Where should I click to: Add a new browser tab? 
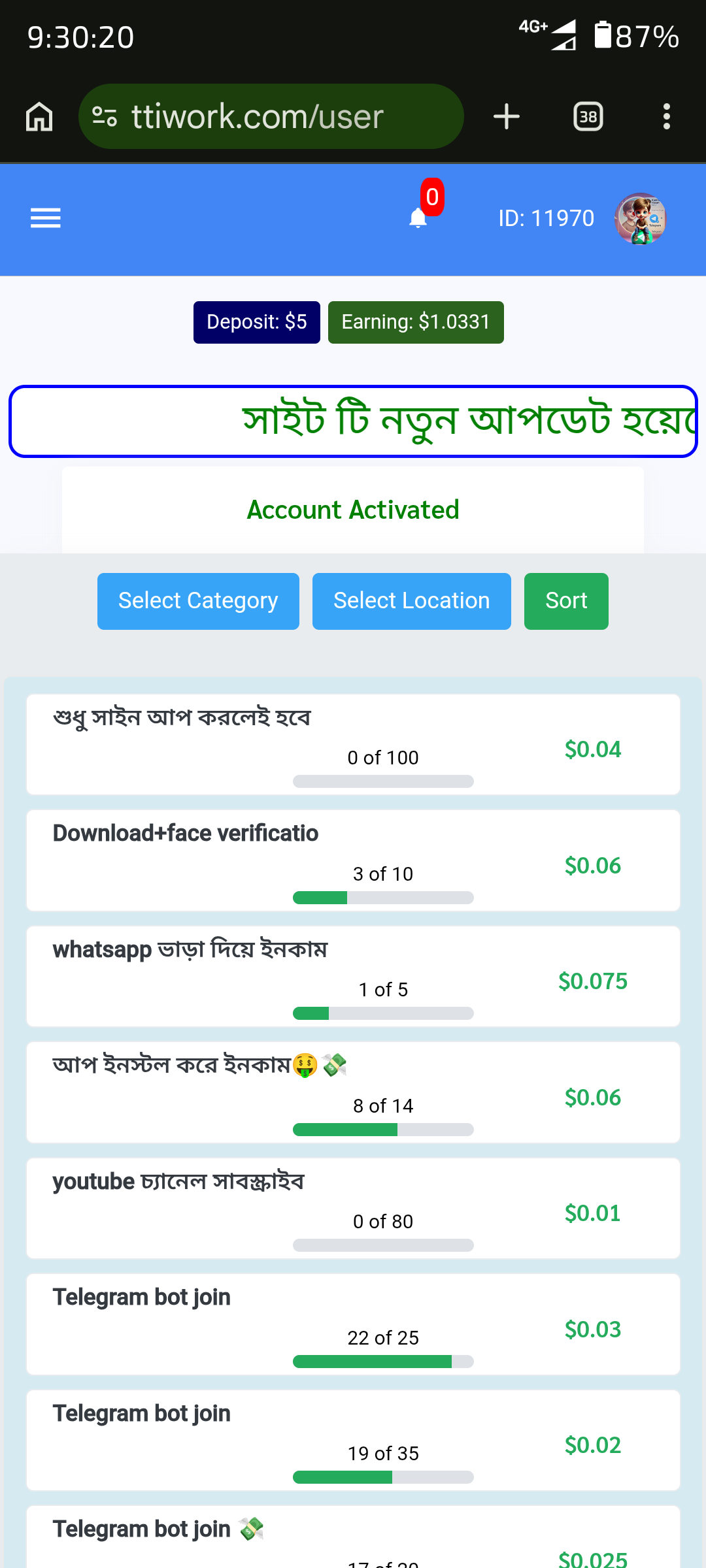pos(507,117)
